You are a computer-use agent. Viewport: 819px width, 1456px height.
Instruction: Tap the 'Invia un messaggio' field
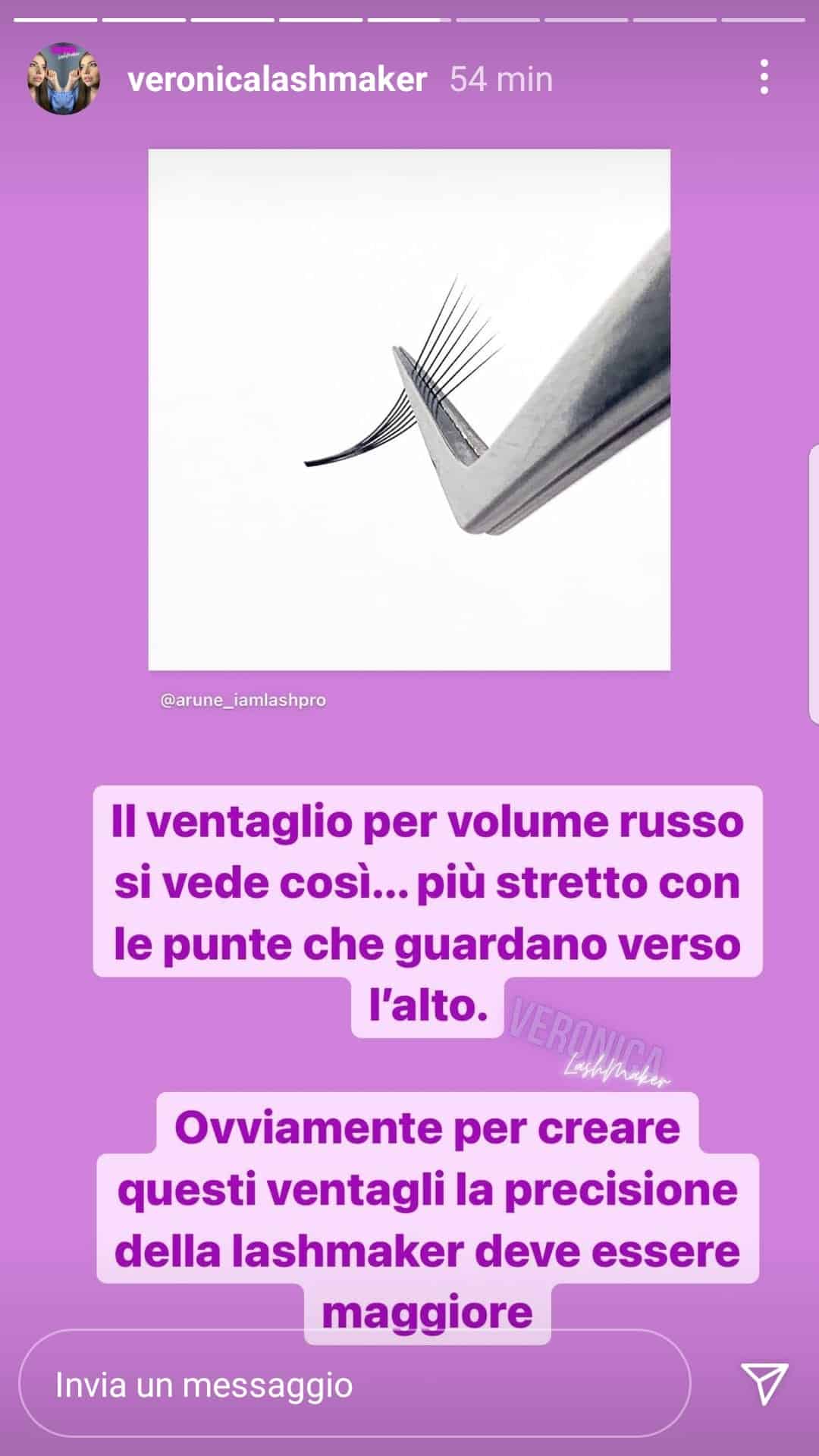(x=354, y=1385)
